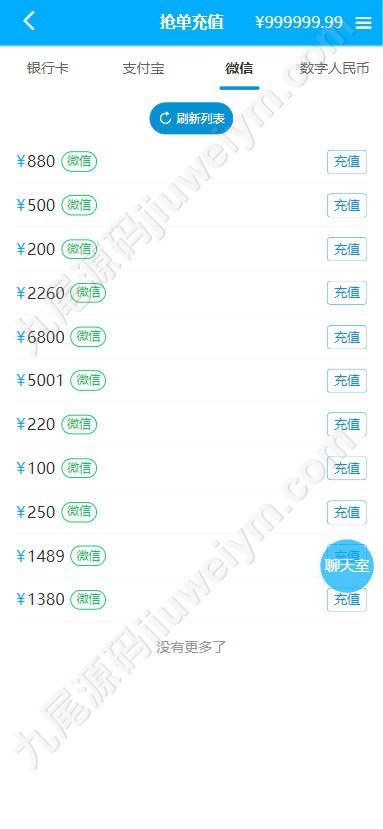The width and height of the screenshot is (383, 829).
Task: Tap 充值 for the ¥250 order
Action: point(347,512)
